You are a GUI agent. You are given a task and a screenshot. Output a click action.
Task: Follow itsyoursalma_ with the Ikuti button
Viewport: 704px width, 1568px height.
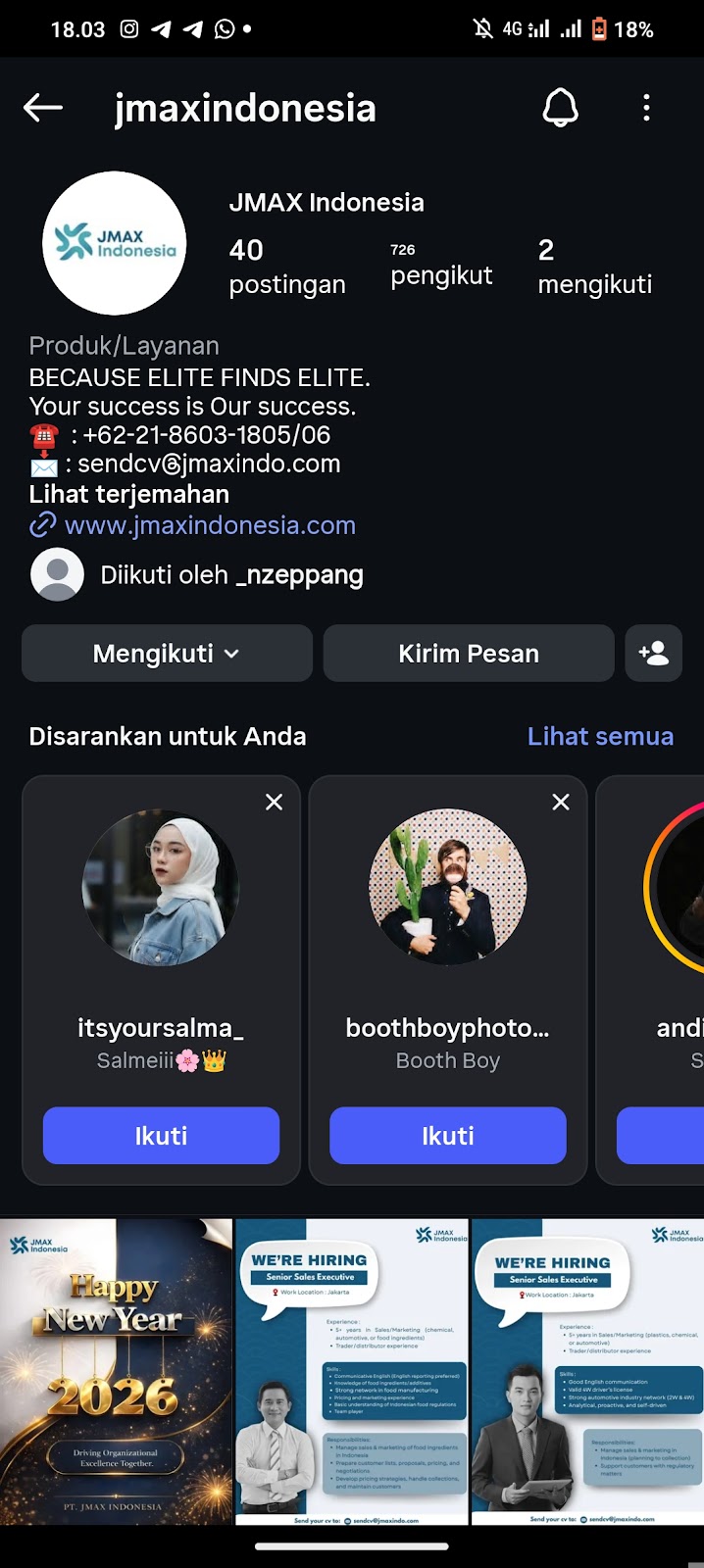click(161, 1136)
